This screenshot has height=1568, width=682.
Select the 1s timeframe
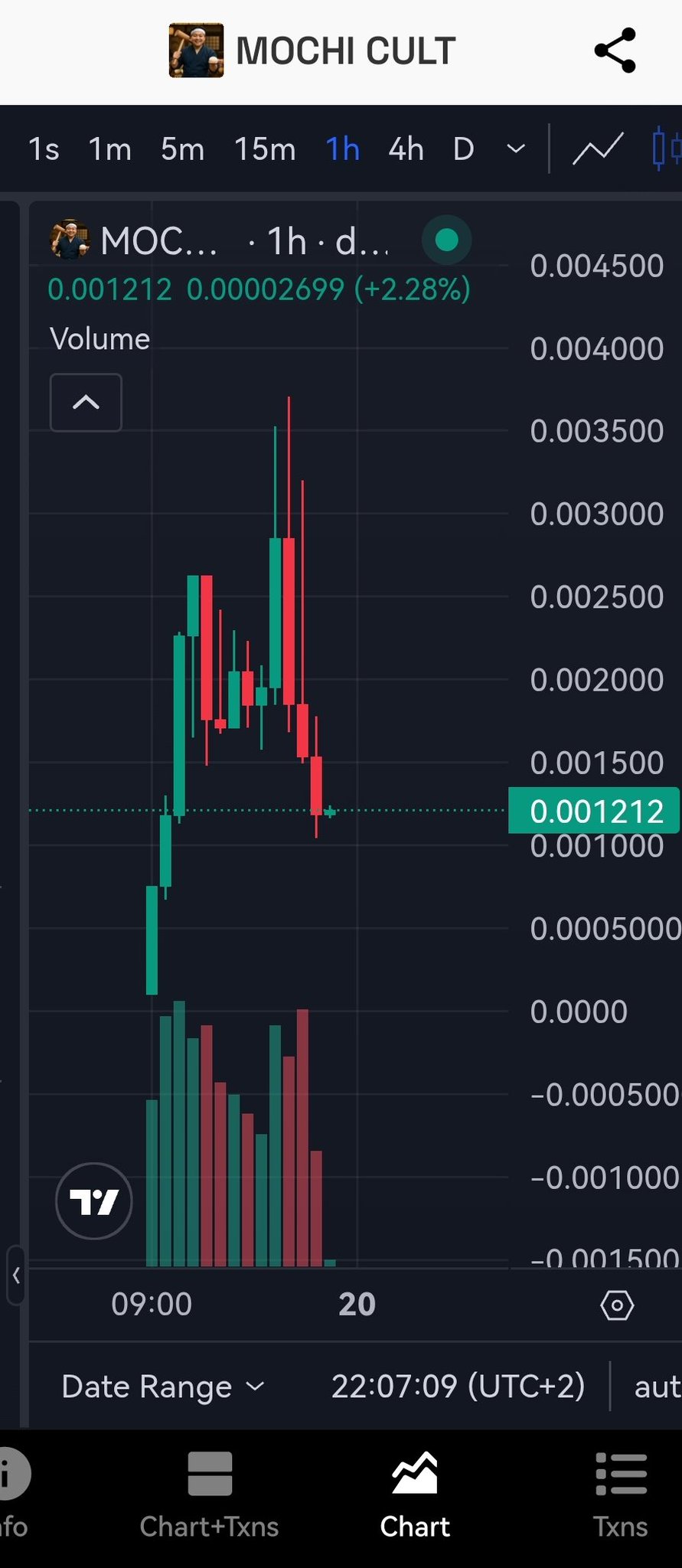[44, 149]
